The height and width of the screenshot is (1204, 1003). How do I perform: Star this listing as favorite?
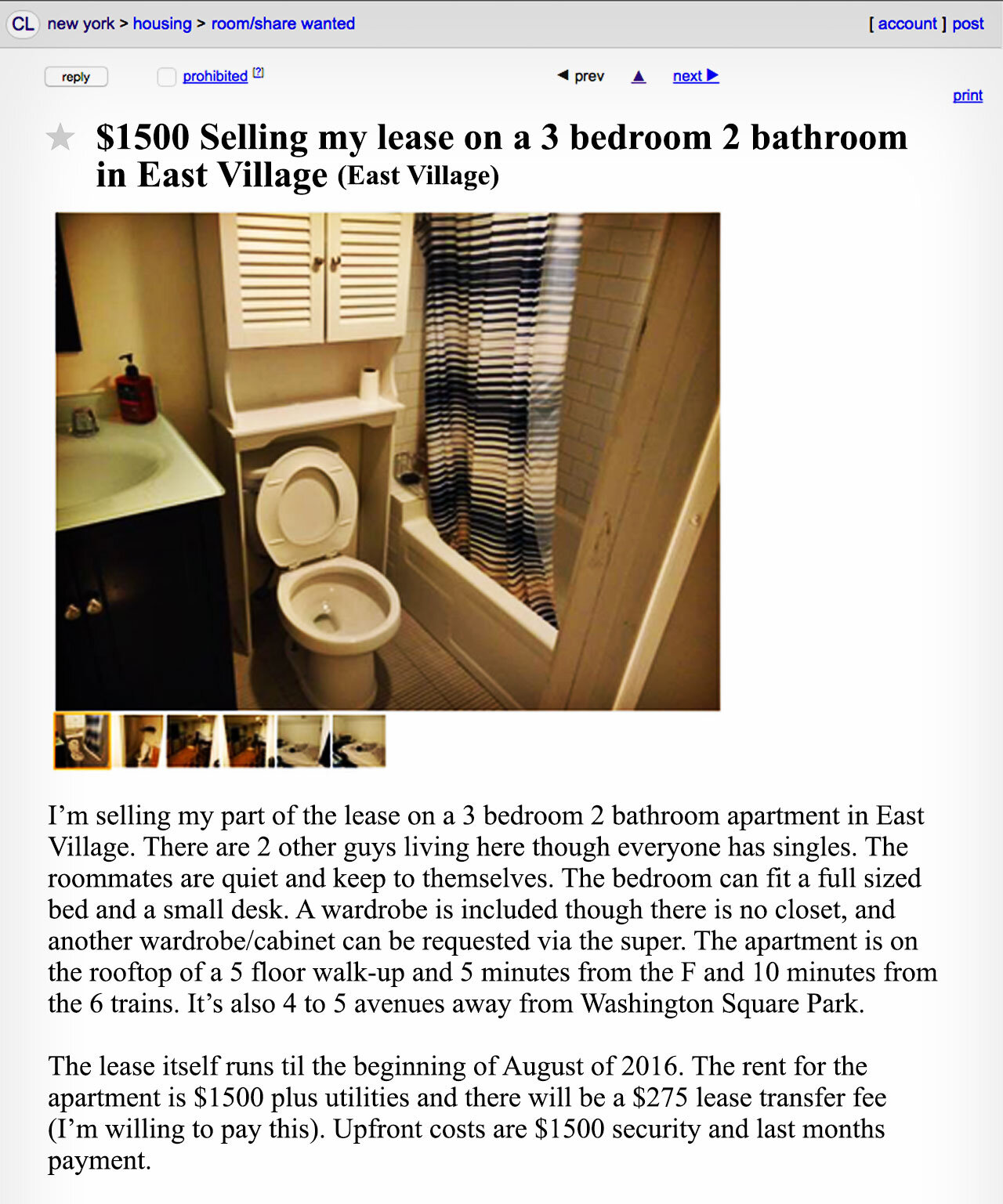60,138
